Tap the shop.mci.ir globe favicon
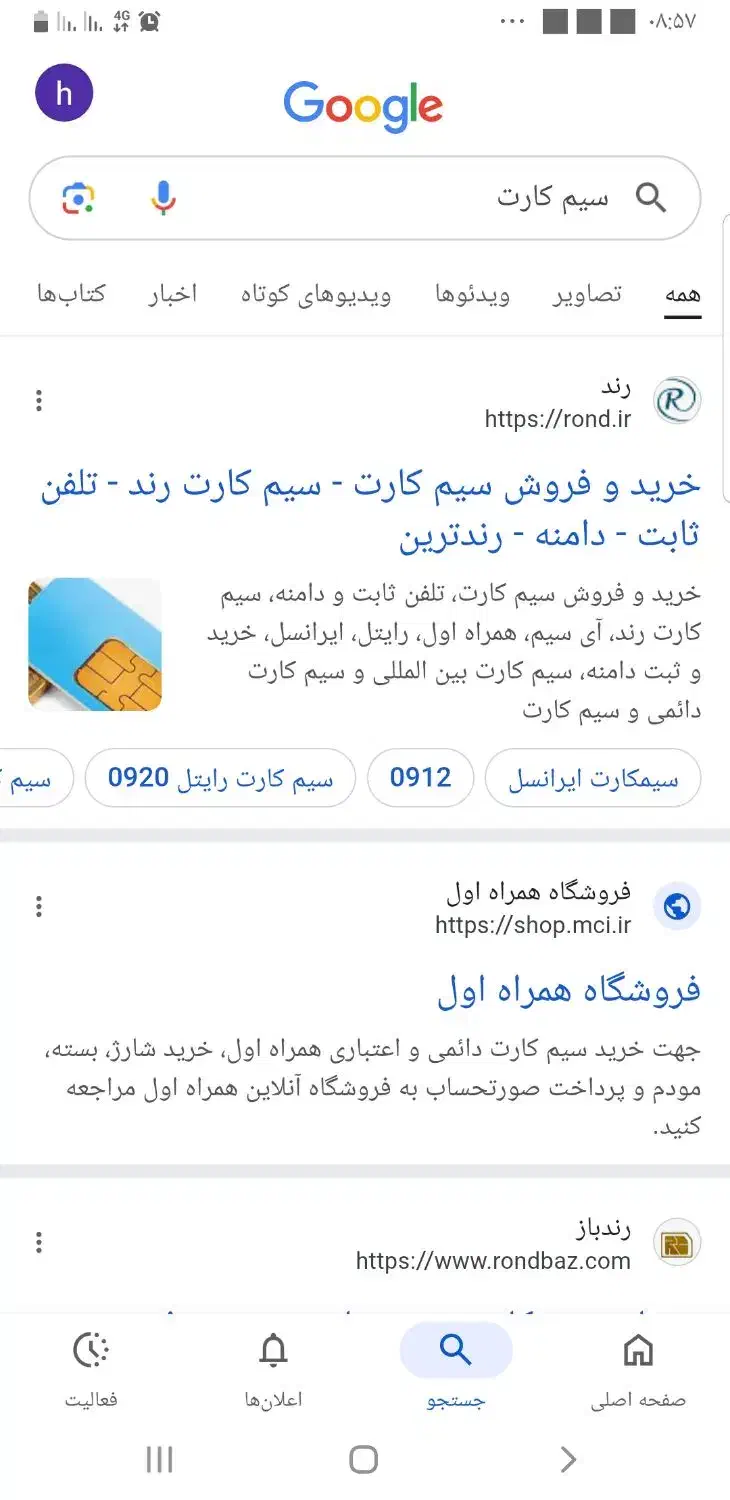Image resolution: width=730 pixels, height=1500 pixels. click(678, 906)
